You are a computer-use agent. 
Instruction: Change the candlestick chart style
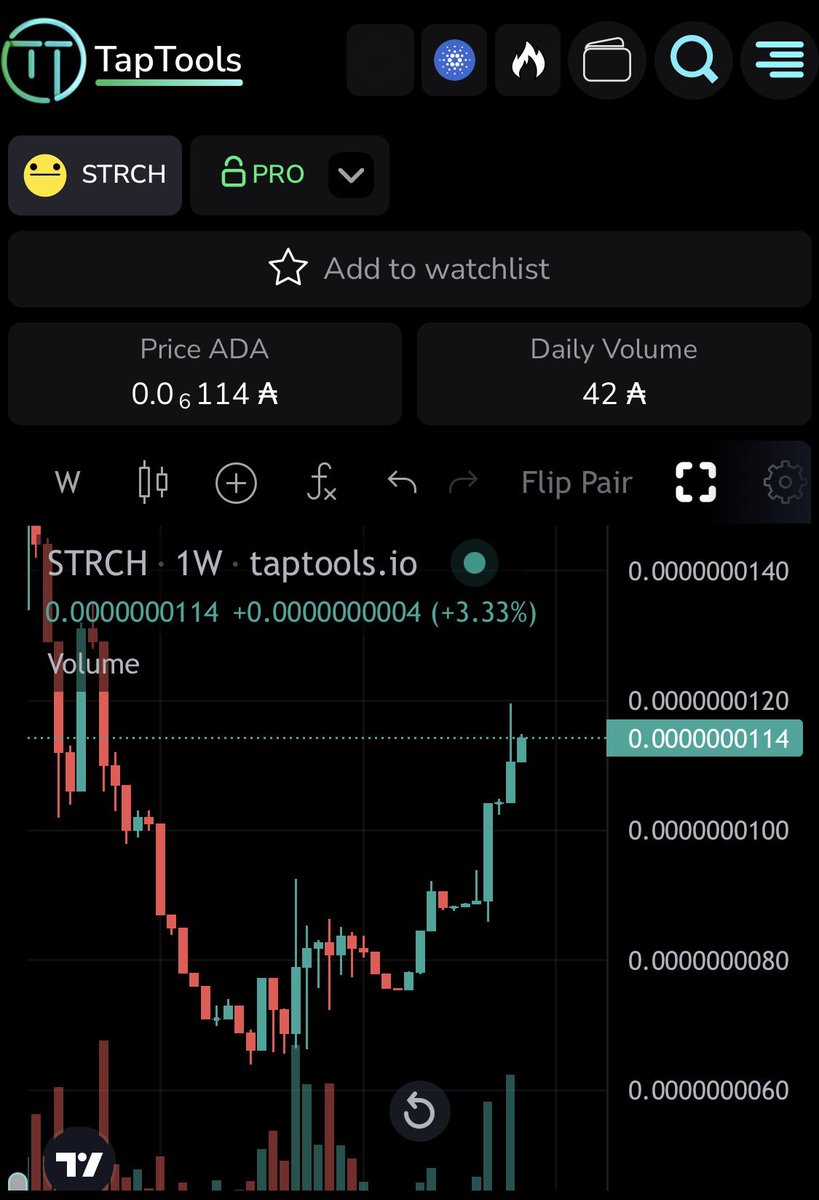tap(152, 483)
